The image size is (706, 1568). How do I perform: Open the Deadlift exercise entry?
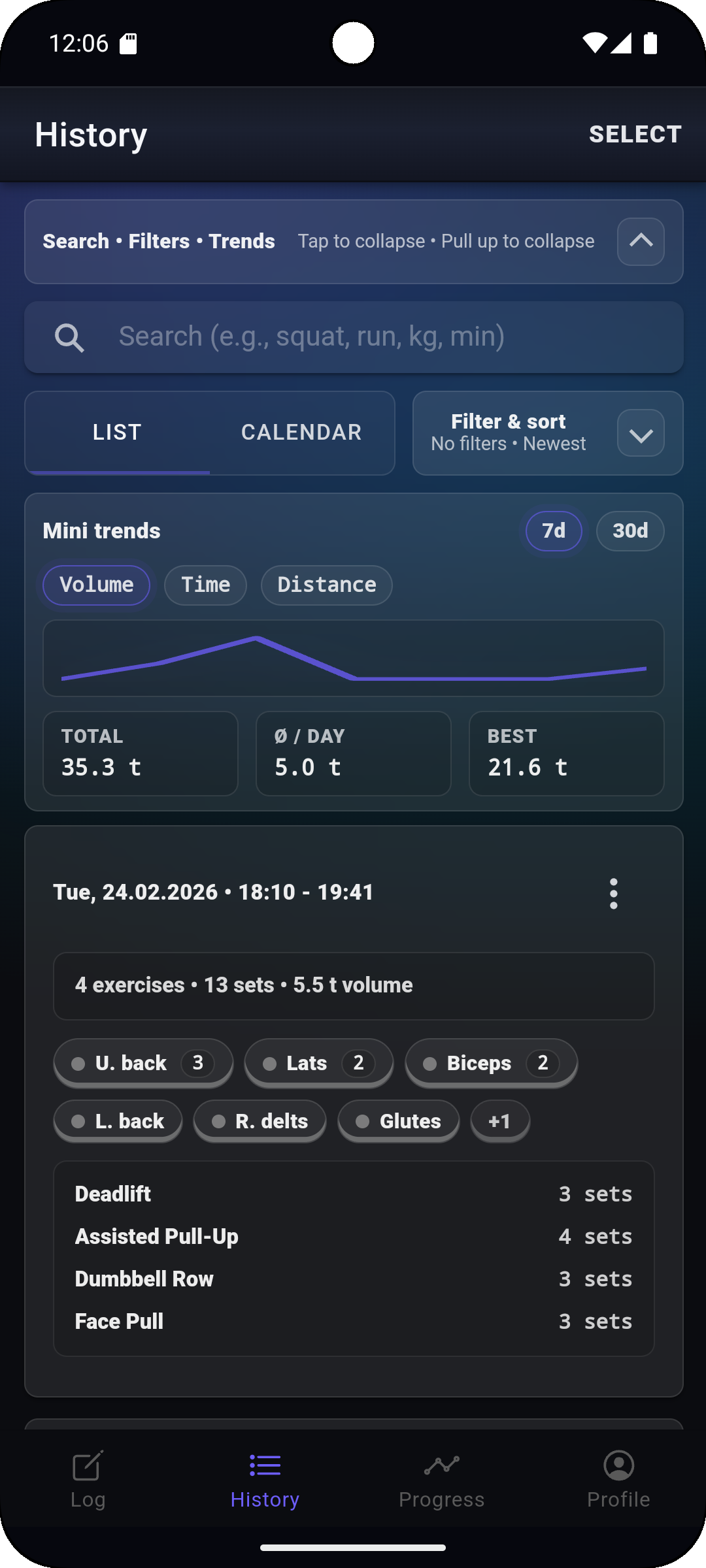pyautogui.click(x=353, y=1194)
